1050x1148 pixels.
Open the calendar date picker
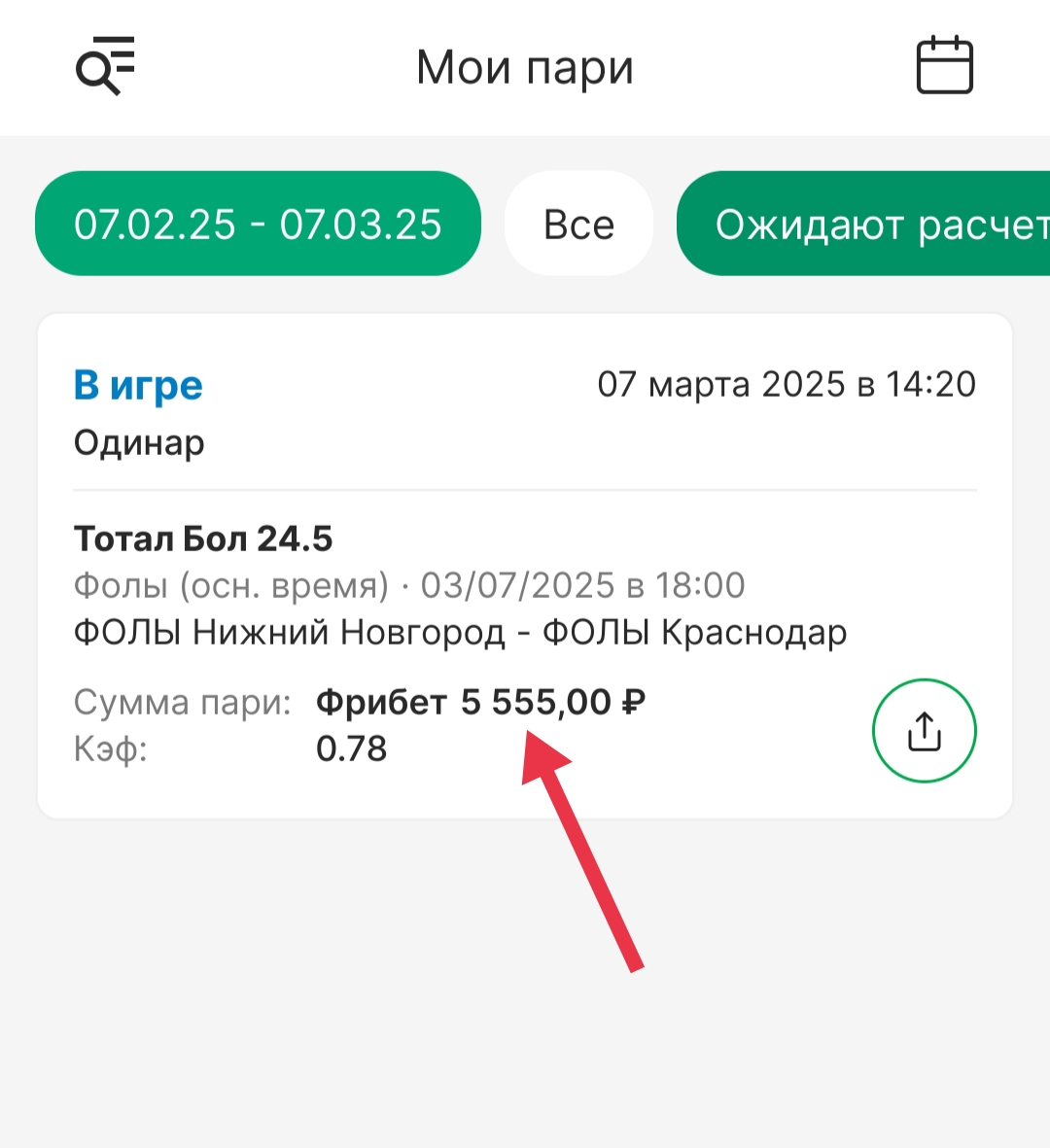point(944,66)
